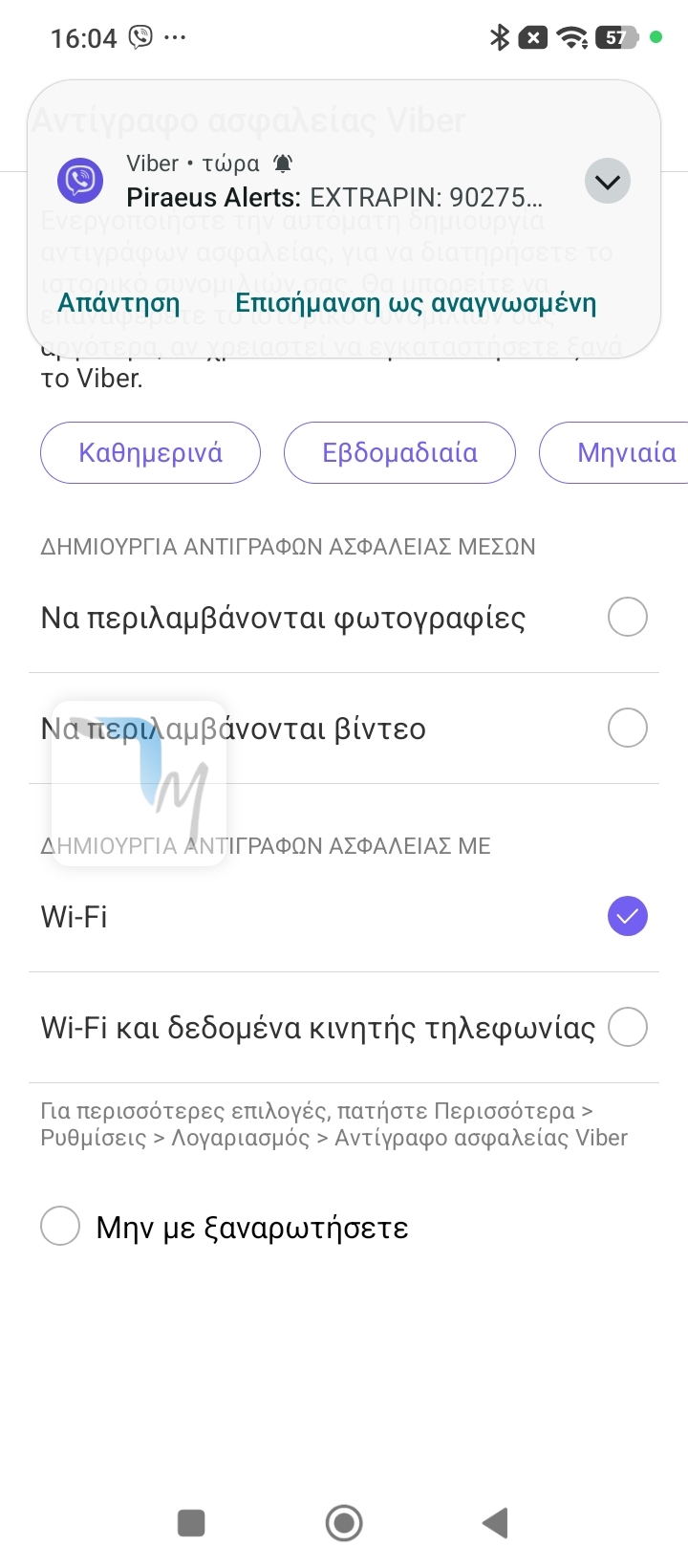The image size is (688, 1568).
Task: Tap the system home button
Action: pos(344,1522)
